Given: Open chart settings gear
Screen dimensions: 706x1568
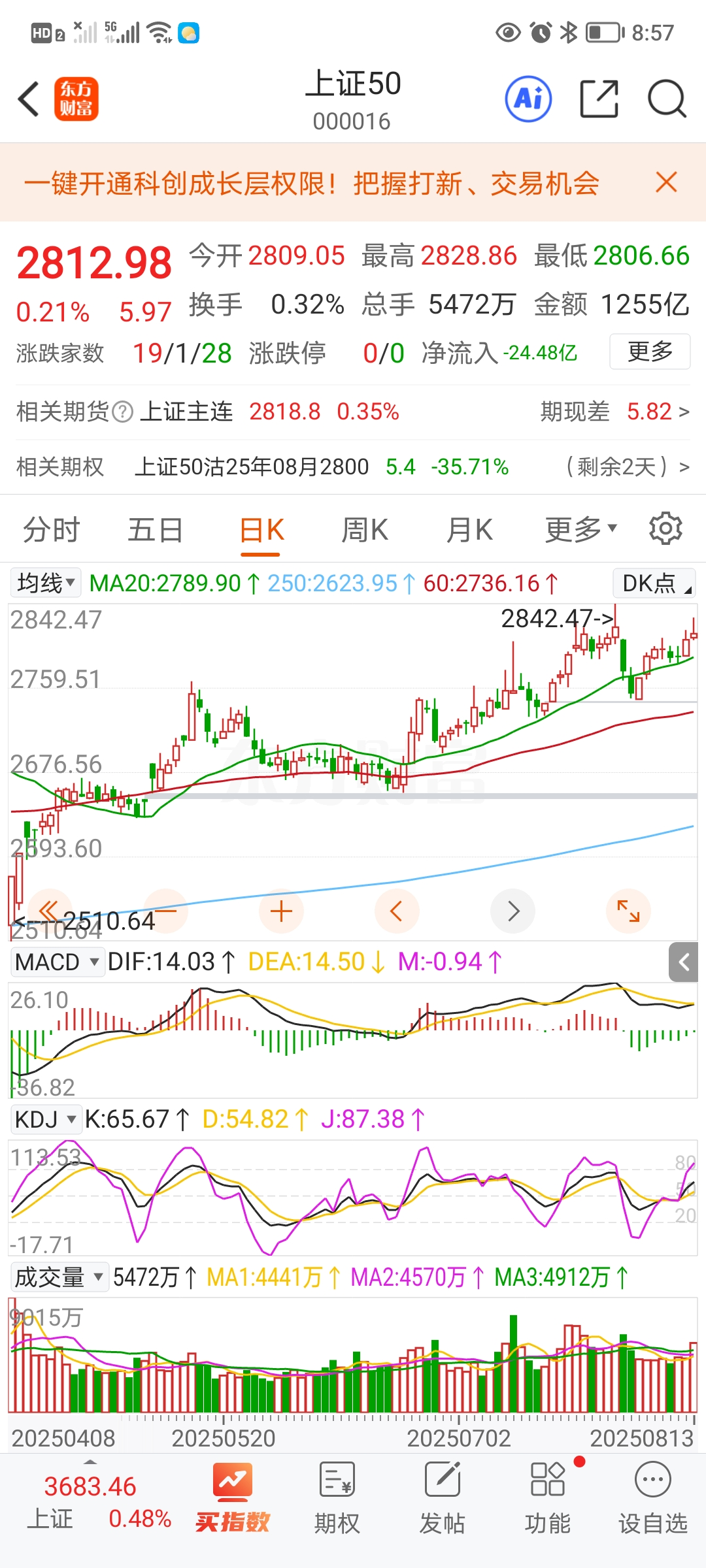Looking at the screenshot, I should click(x=665, y=529).
